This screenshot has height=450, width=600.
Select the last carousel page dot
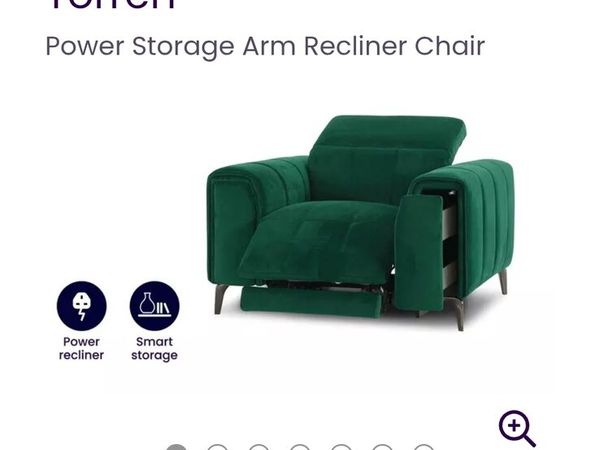tap(423, 447)
